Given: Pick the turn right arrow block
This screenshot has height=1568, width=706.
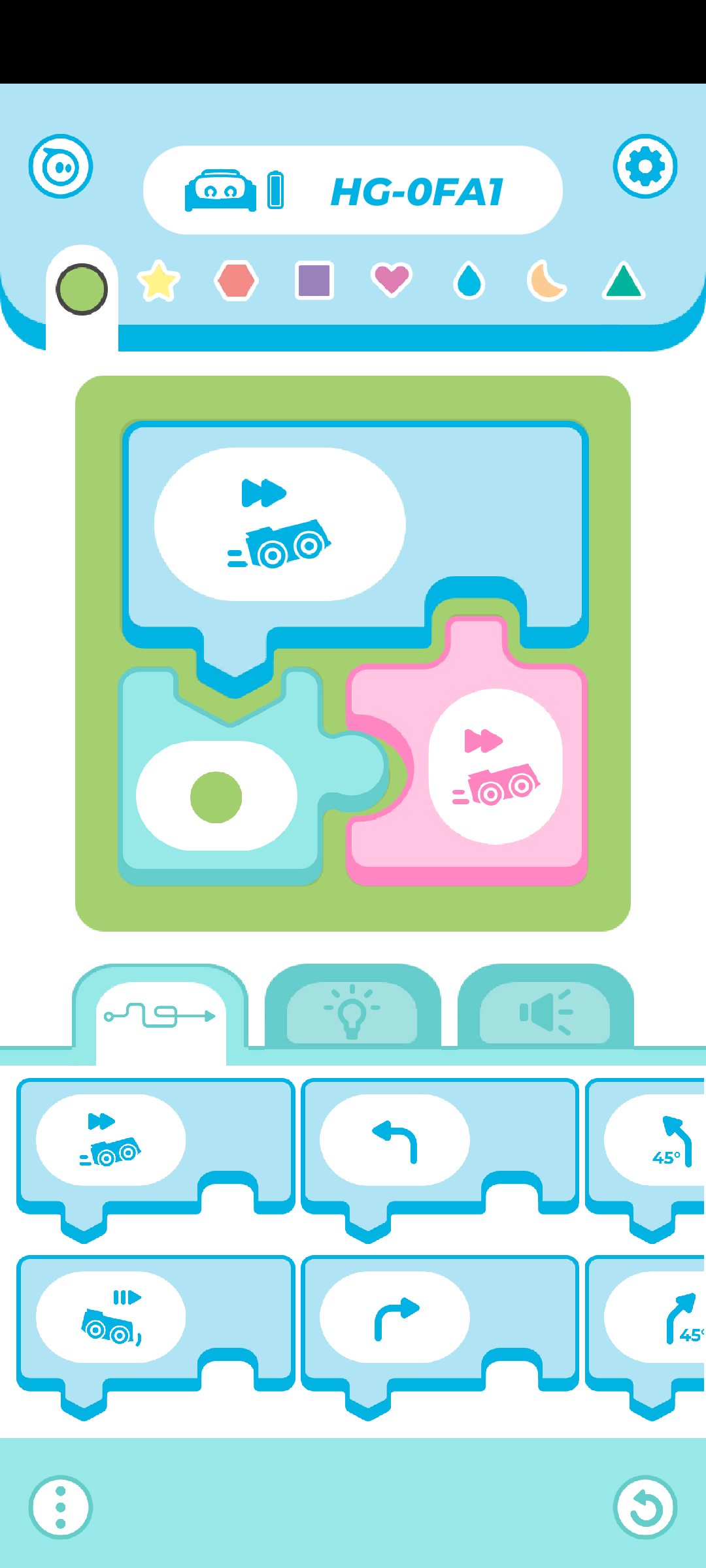Looking at the screenshot, I should 395,1317.
